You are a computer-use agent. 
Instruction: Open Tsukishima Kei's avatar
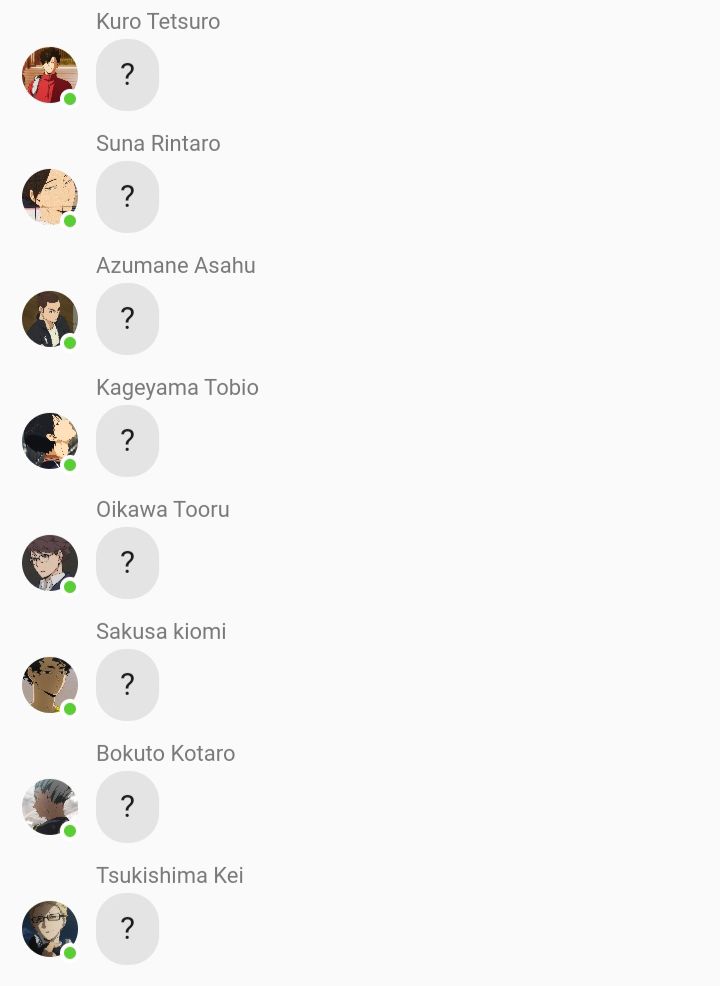click(x=50, y=929)
